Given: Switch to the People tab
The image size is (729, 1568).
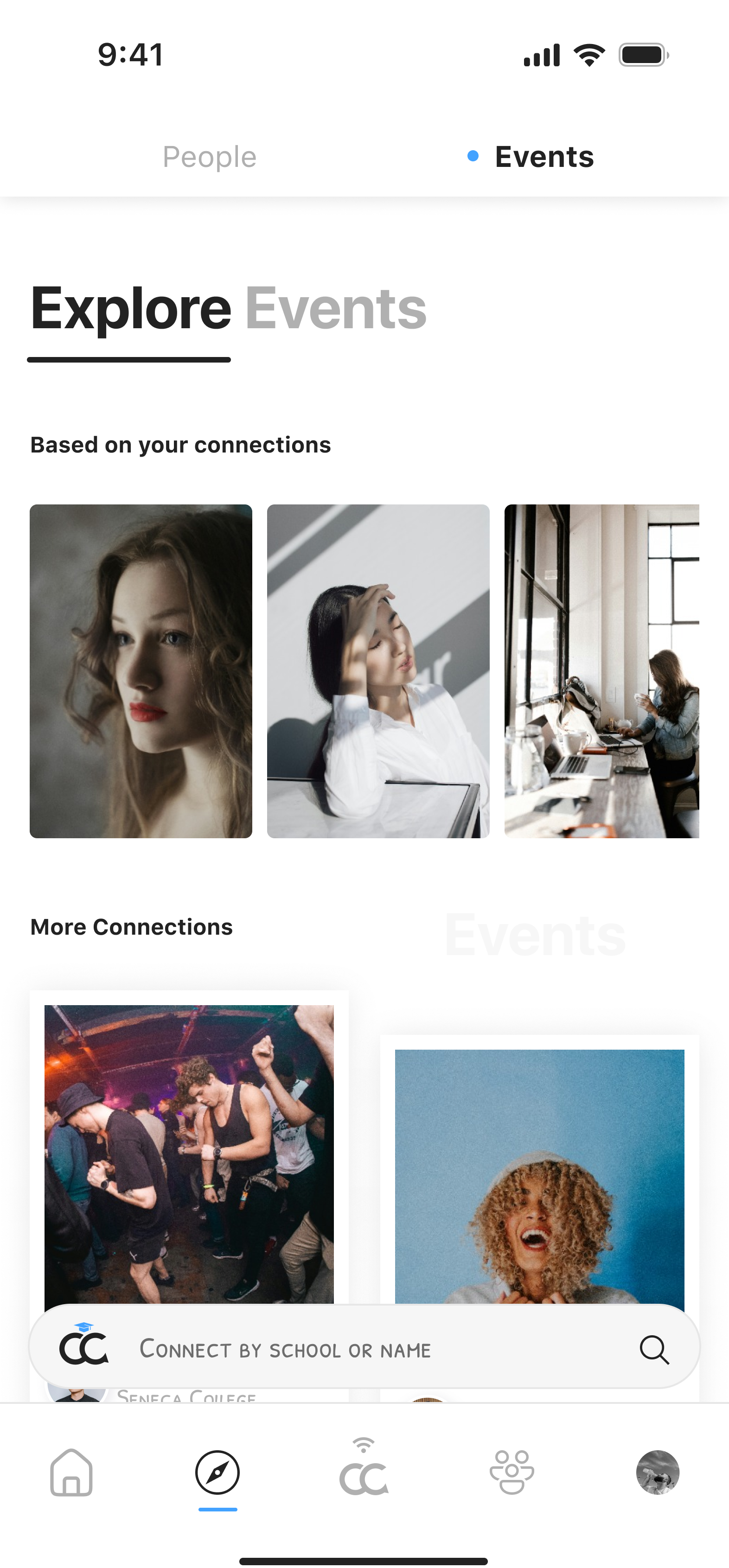Looking at the screenshot, I should point(209,157).
